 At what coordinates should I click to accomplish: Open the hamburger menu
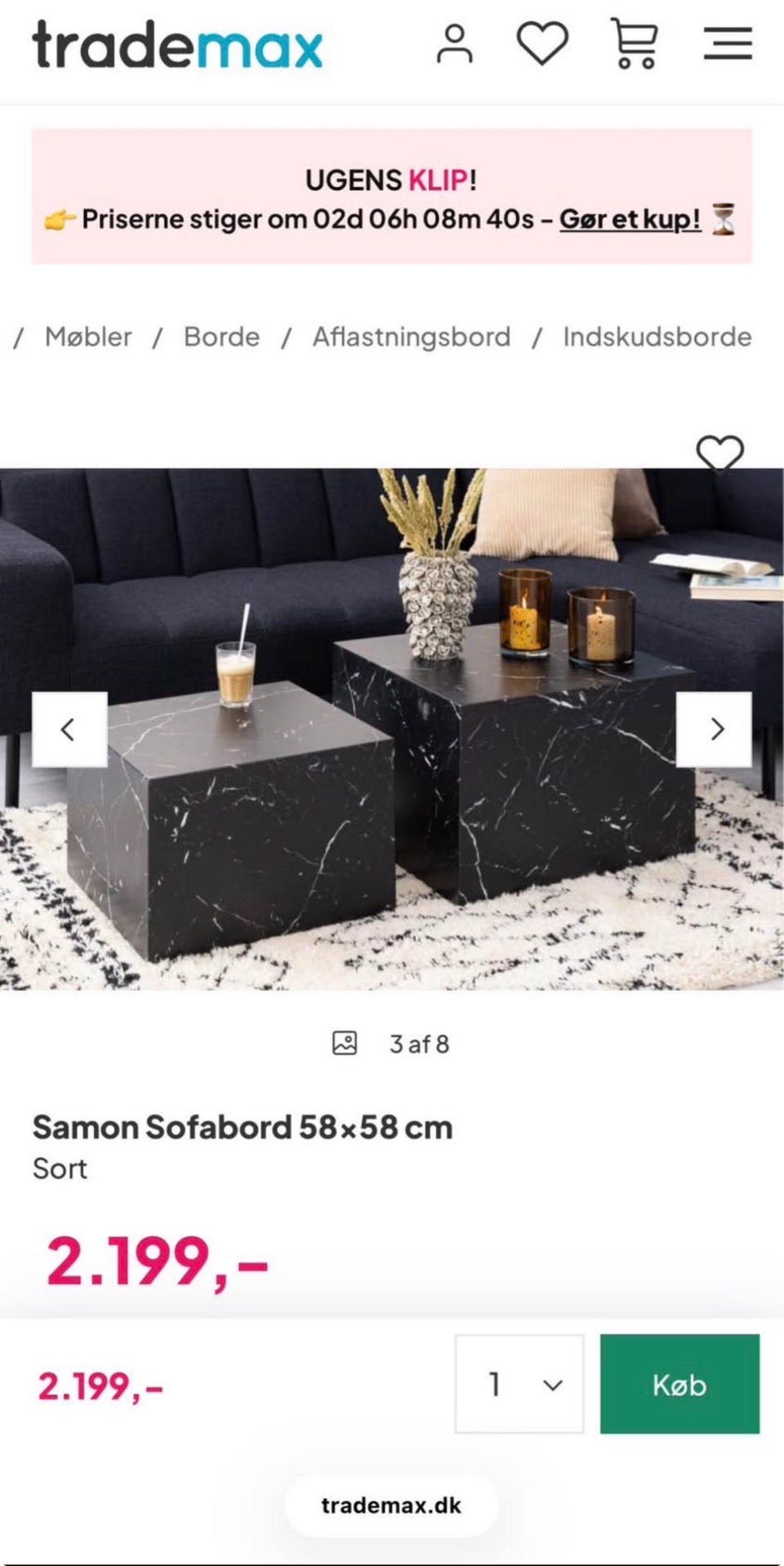tap(728, 43)
